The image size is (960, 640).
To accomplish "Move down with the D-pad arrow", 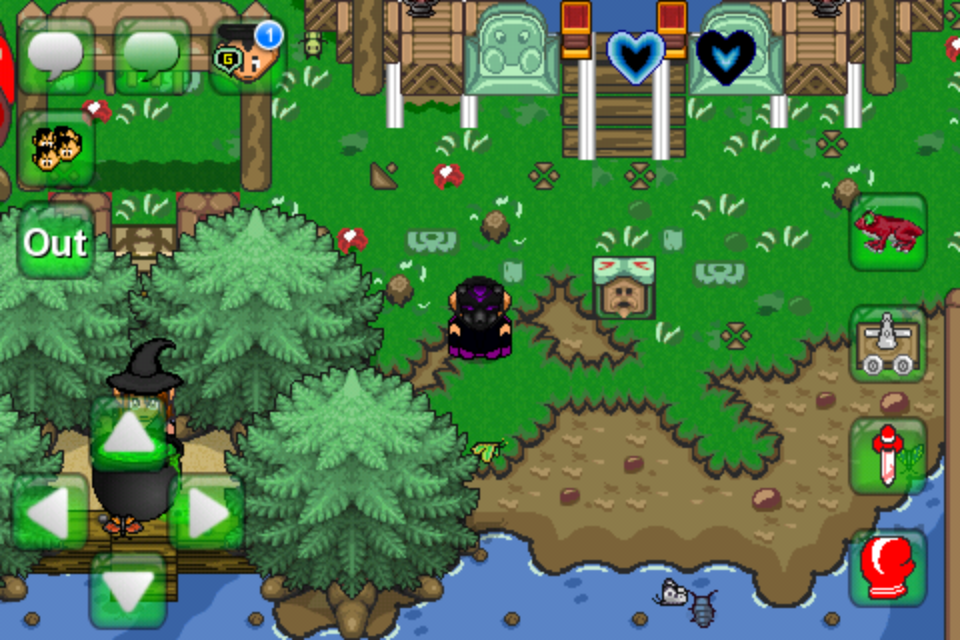I will [x=130, y=590].
